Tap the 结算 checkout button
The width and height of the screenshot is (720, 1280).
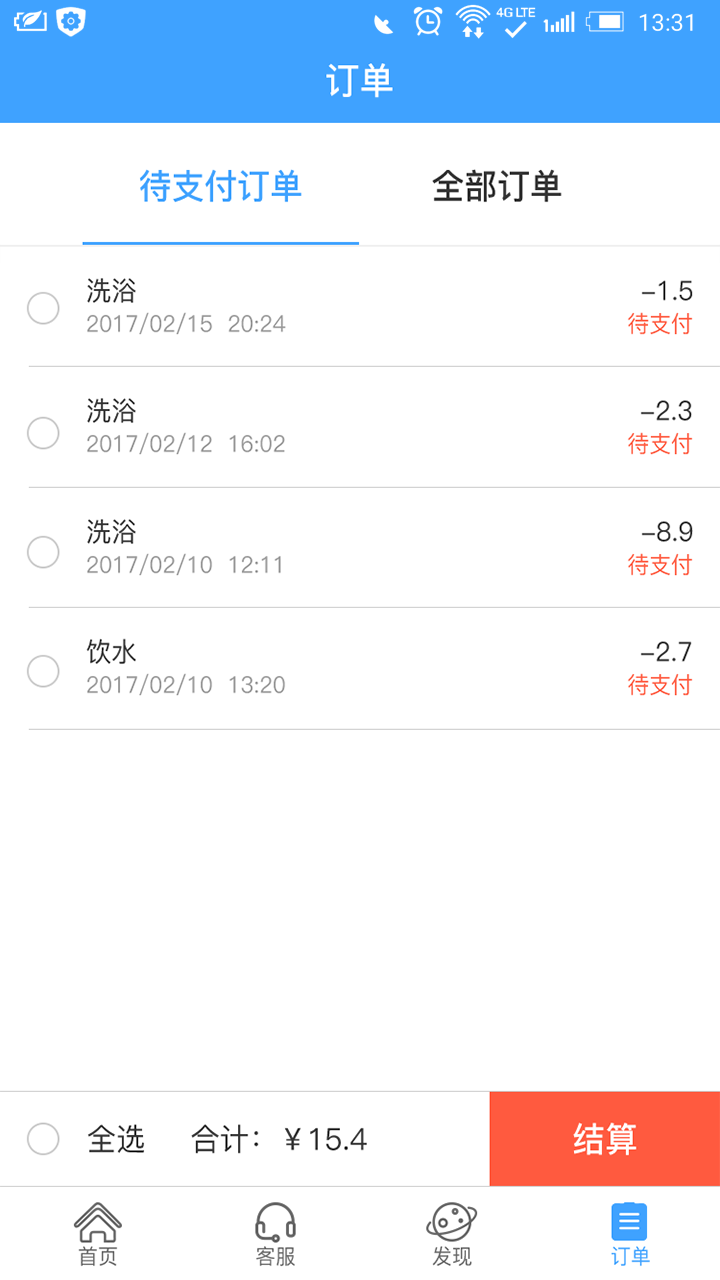tap(604, 1139)
